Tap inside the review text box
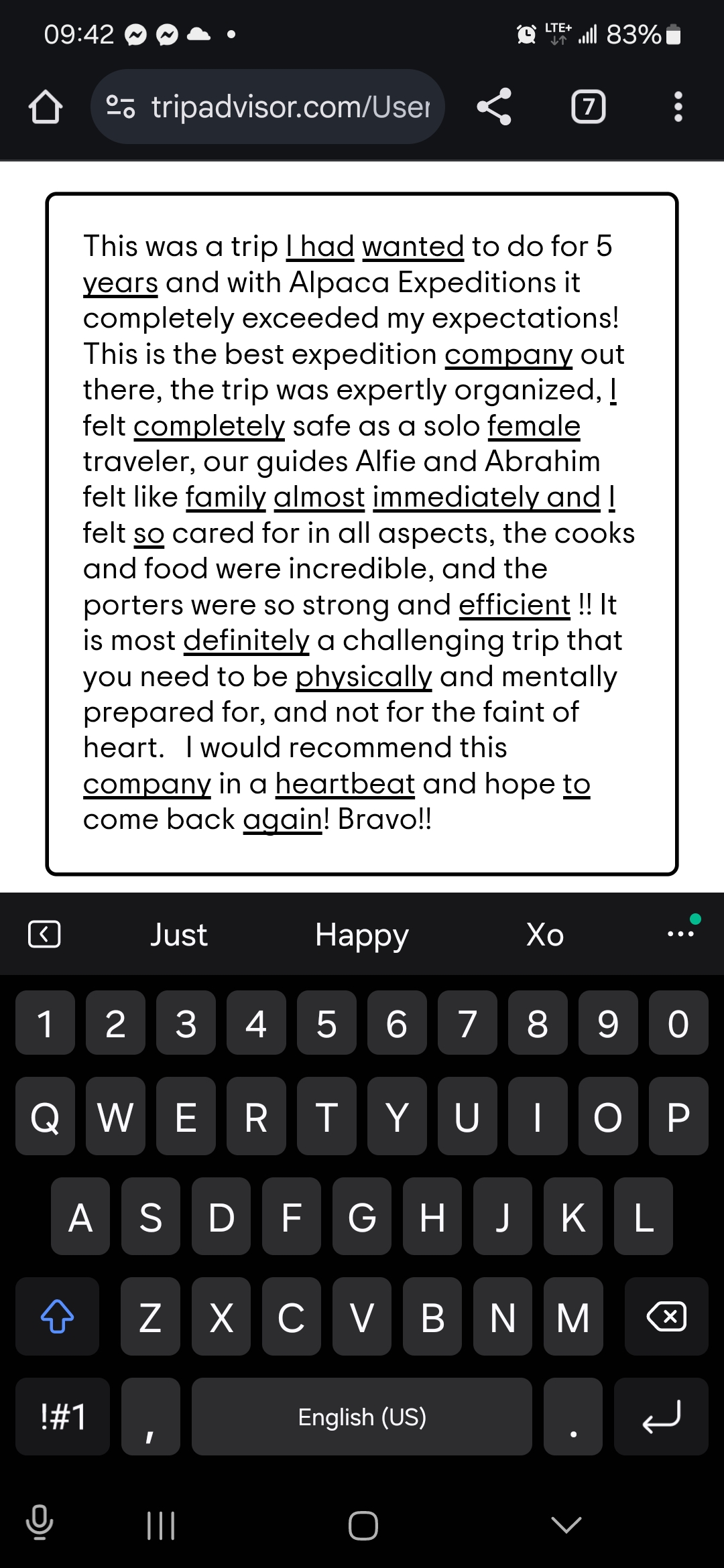 [362, 533]
